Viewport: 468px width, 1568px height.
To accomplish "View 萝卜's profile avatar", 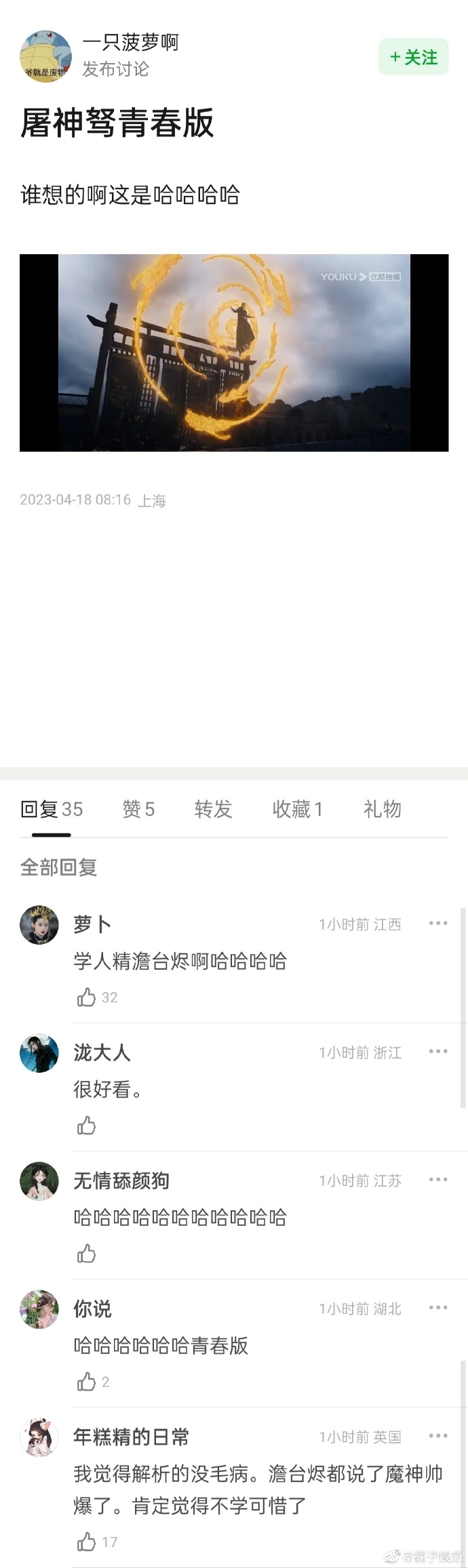I will click(x=39, y=924).
